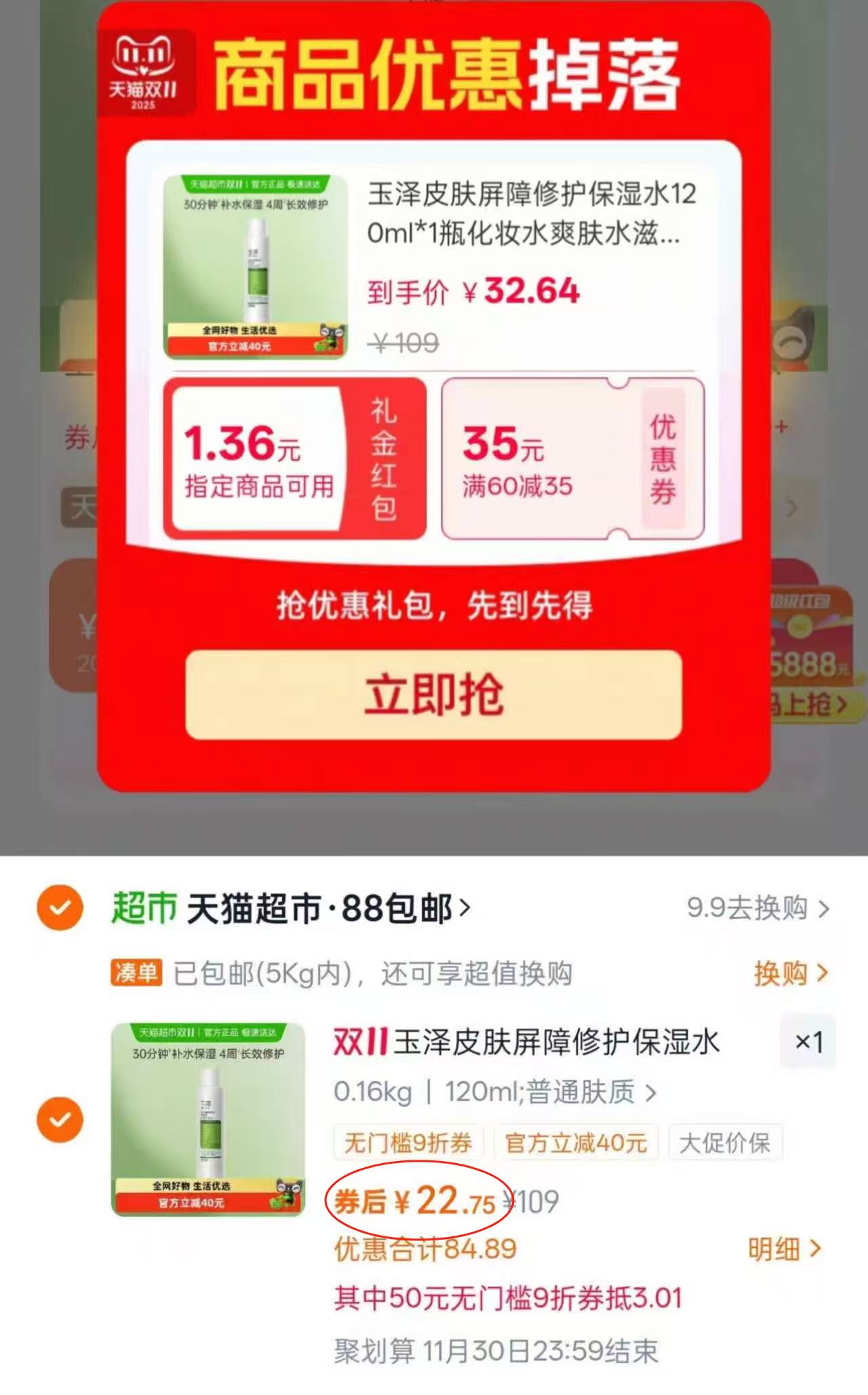
Task: Click the ×1 quantity indicator
Action: (807, 1044)
